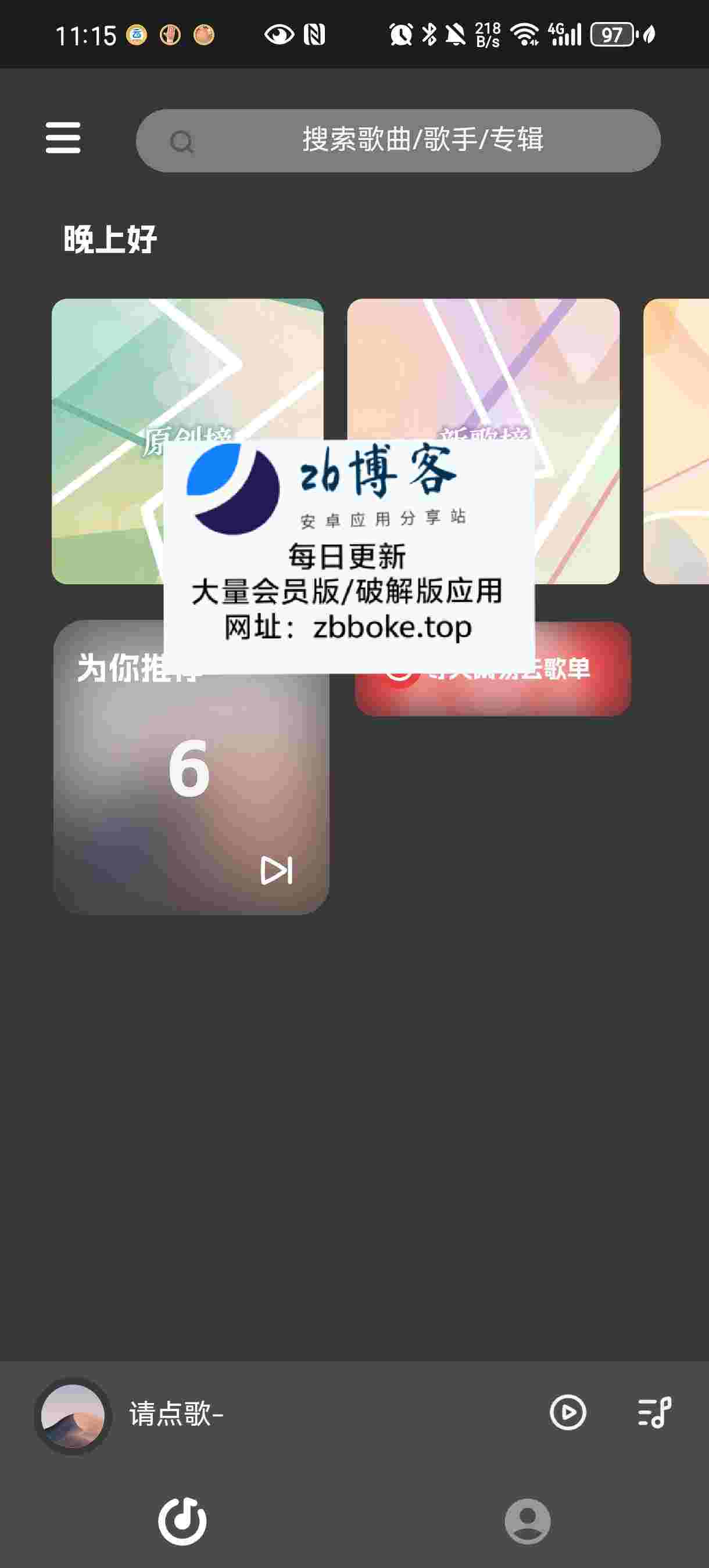Image resolution: width=709 pixels, height=1568 pixels.
Task: Switch to the music home tab
Action: pos(182,1520)
